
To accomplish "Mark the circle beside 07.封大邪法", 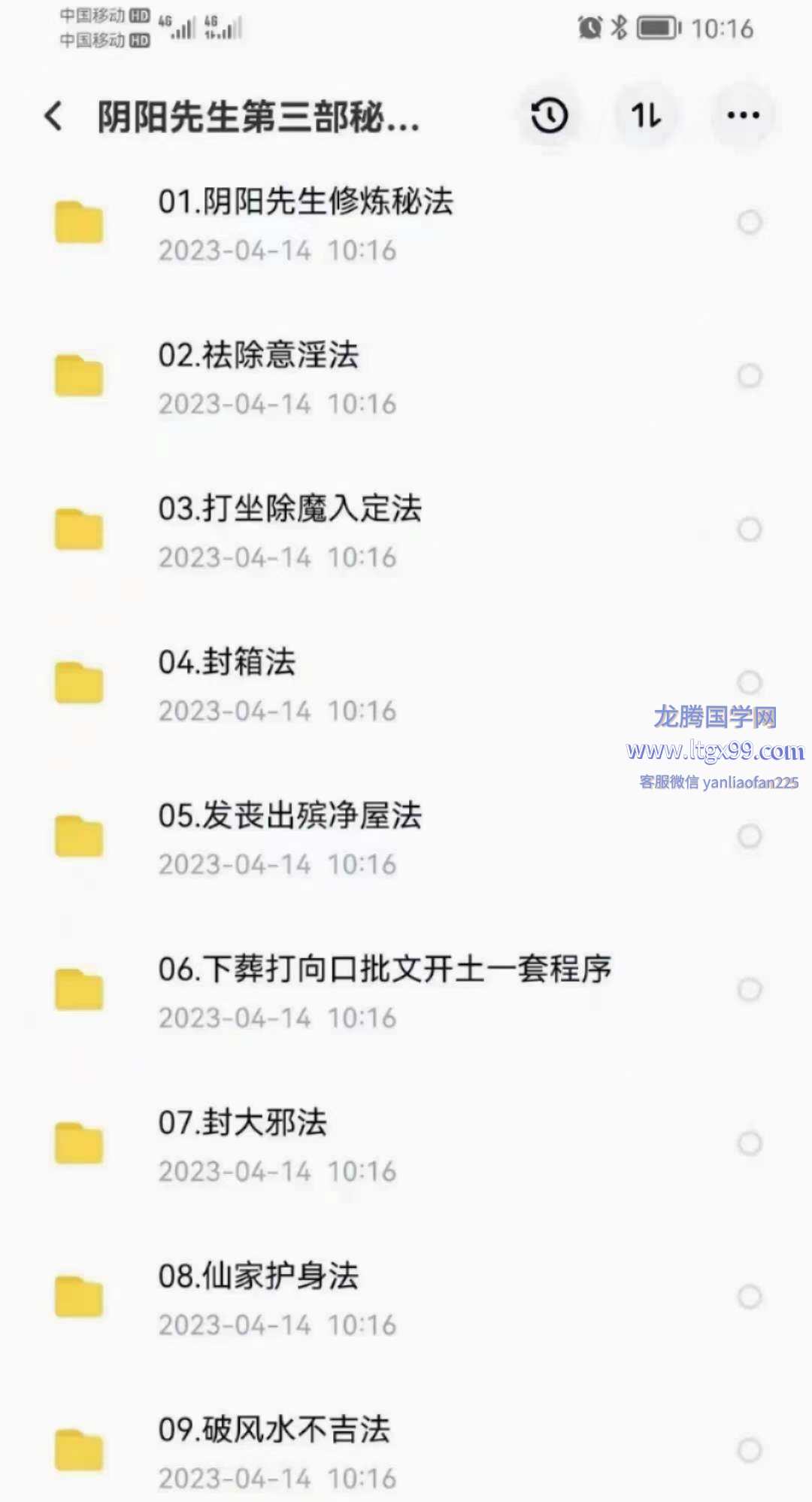I will [x=750, y=1143].
